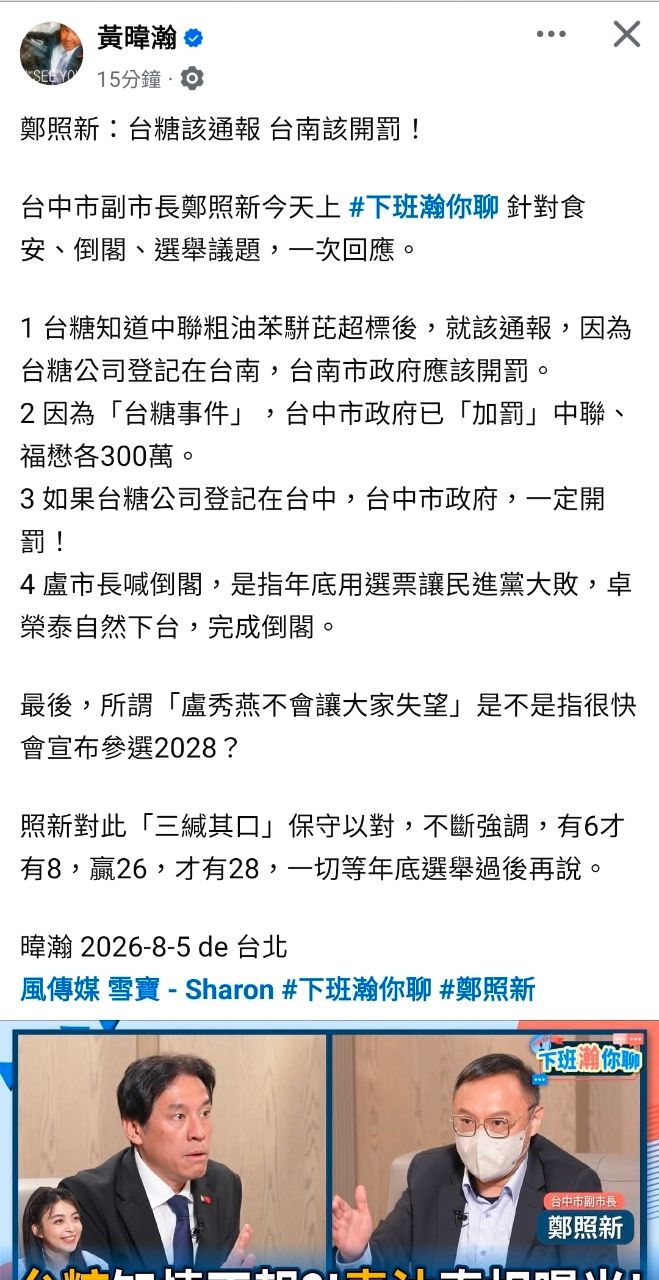Image resolution: width=659 pixels, height=1280 pixels.
Task: Open the video thumbnail below the post
Action: tap(329, 1150)
